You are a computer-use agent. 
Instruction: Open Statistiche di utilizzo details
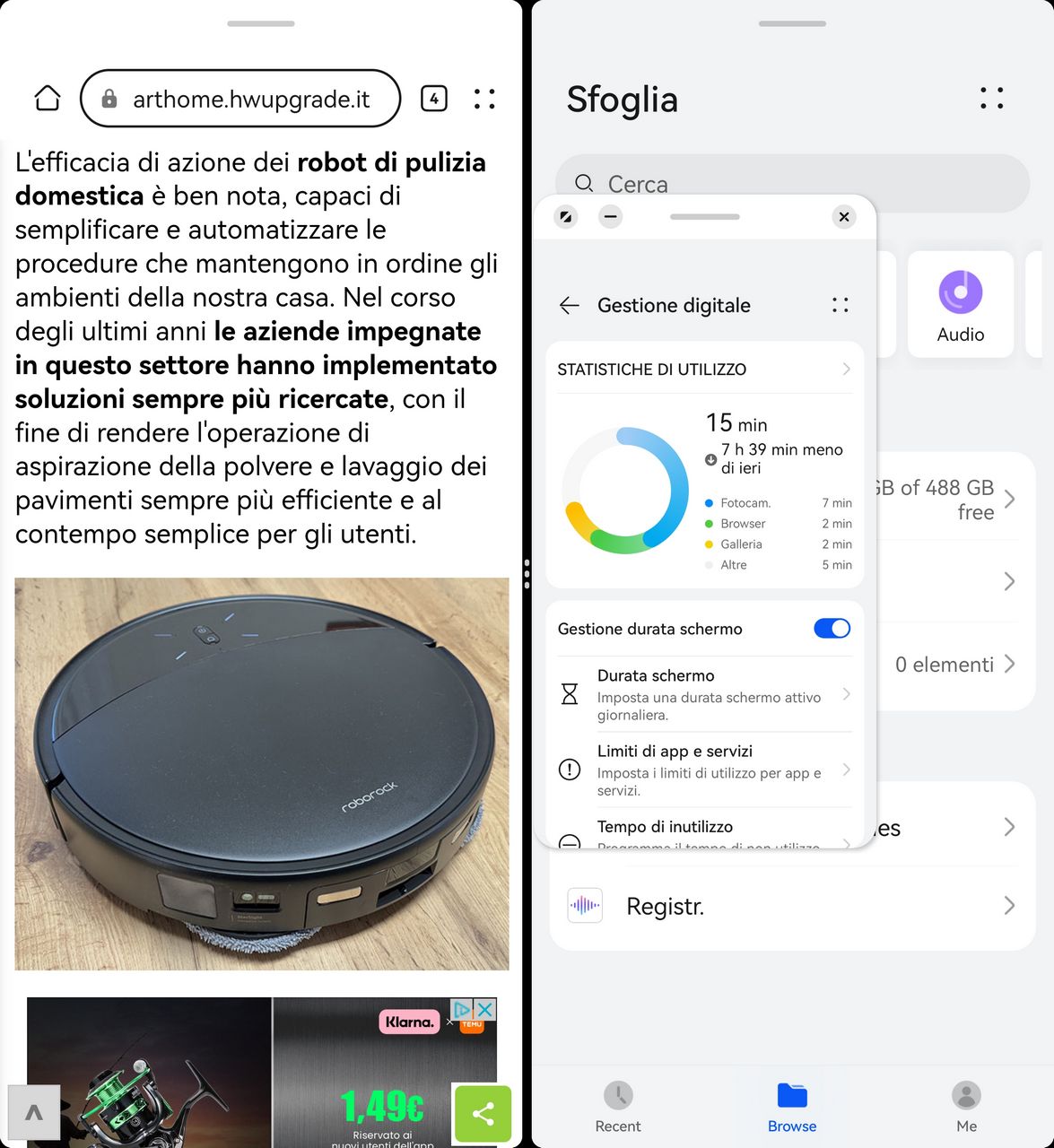click(x=704, y=370)
